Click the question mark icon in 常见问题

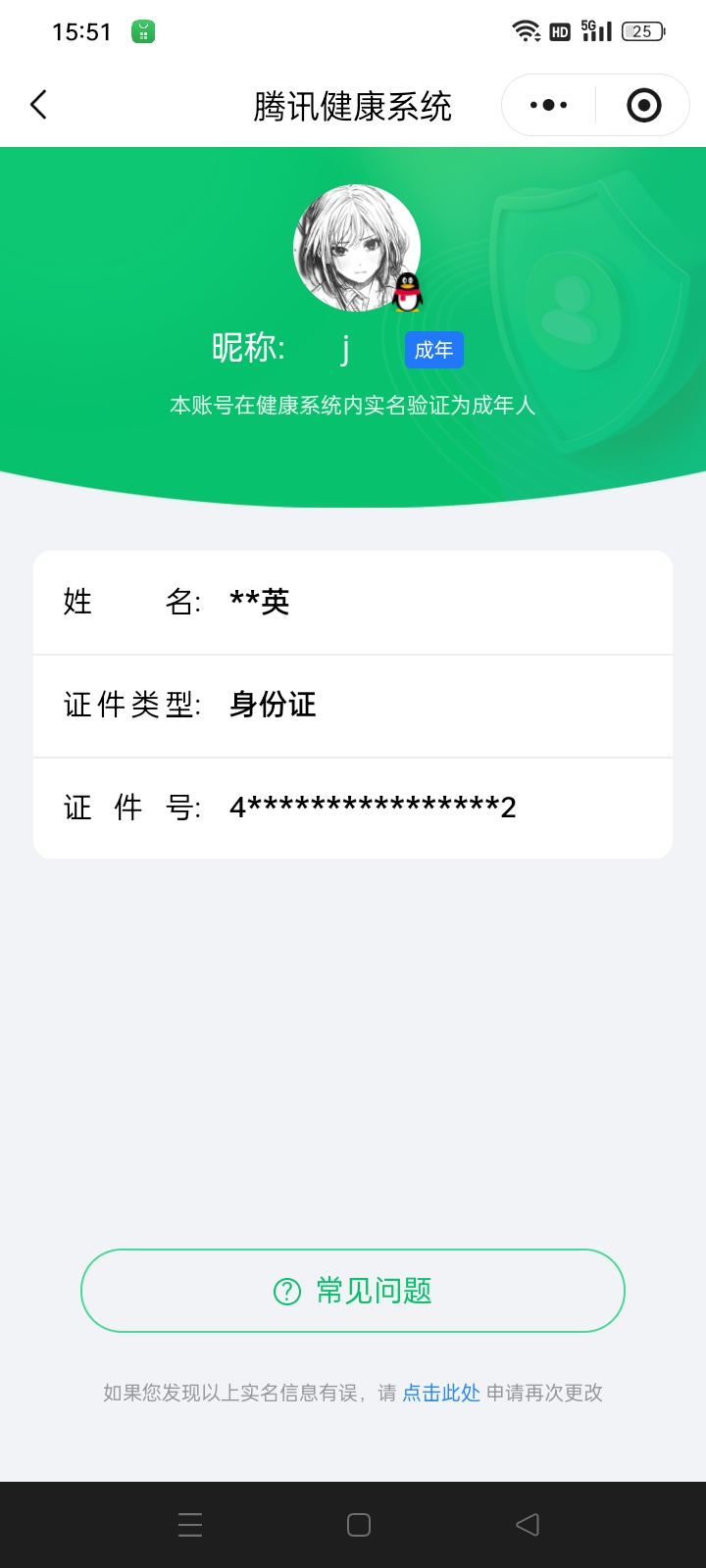(285, 1291)
